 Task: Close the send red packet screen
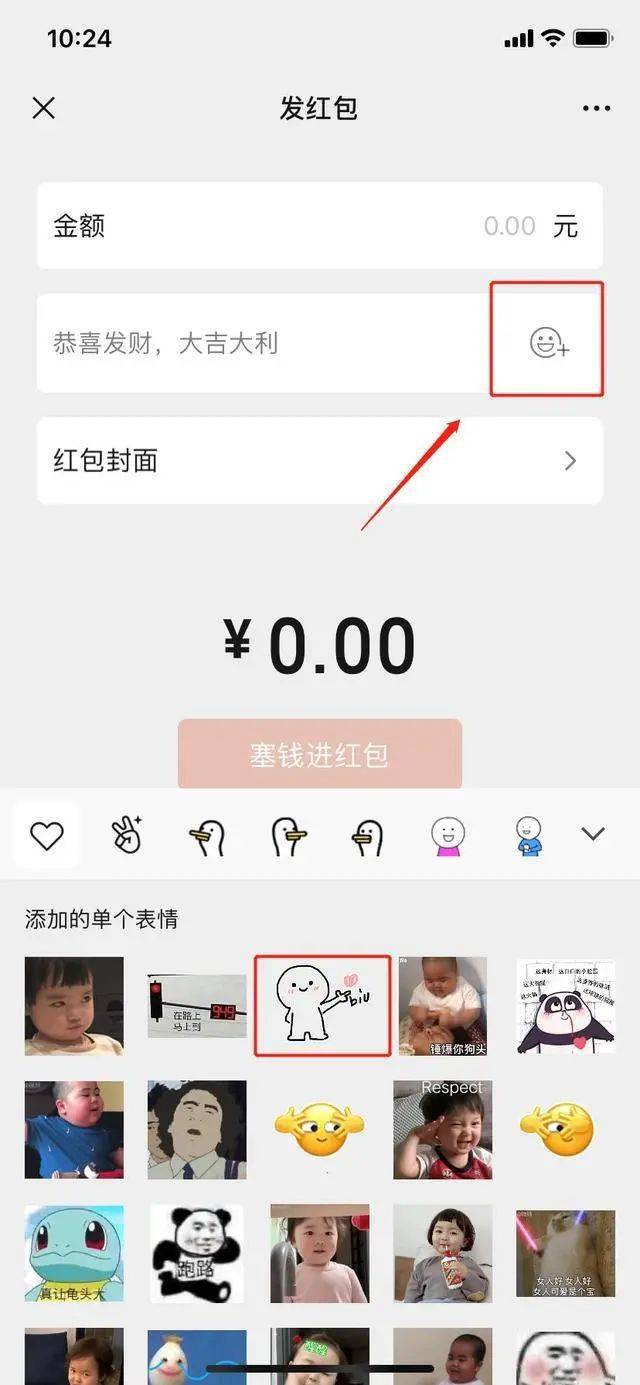[x=44, y=108]
